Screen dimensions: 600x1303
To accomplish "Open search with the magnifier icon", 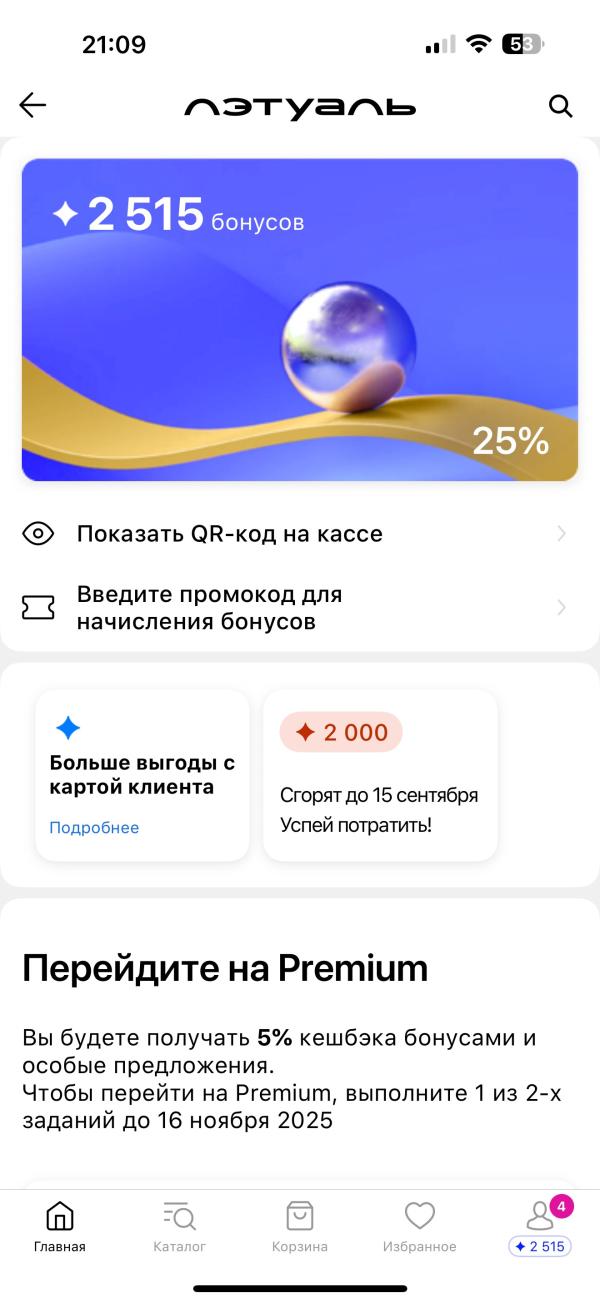I will pyautogui.click(x=561, y=106).
